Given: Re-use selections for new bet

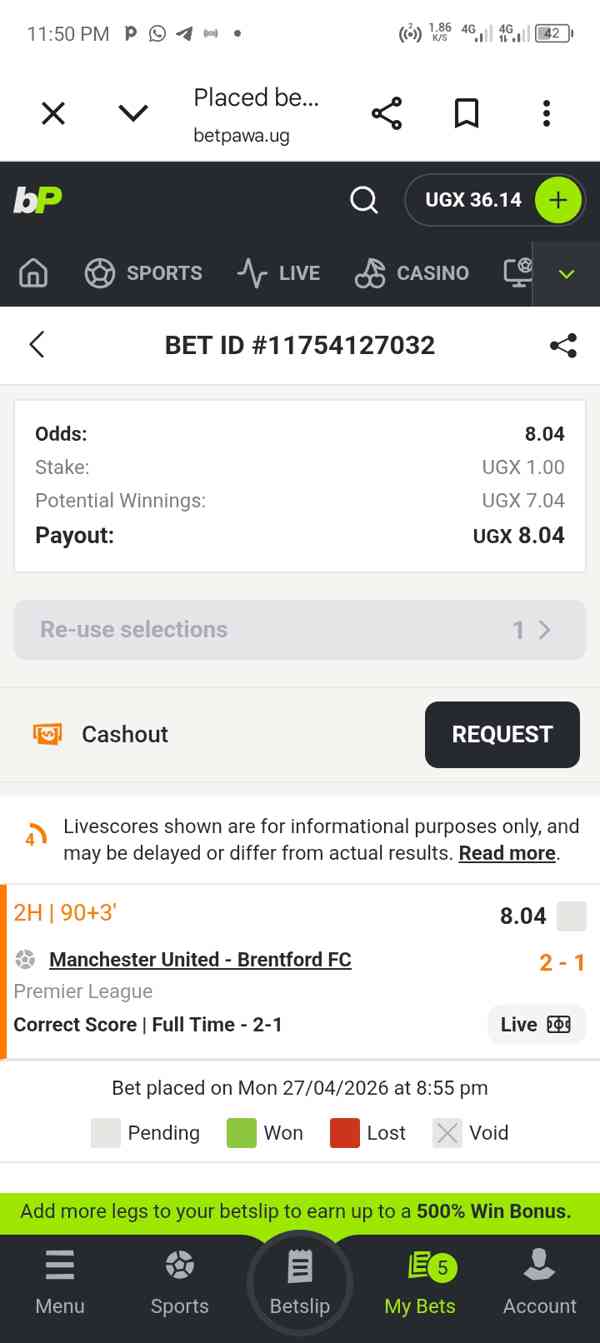Looking at the screenshot, I should (299, 630).
